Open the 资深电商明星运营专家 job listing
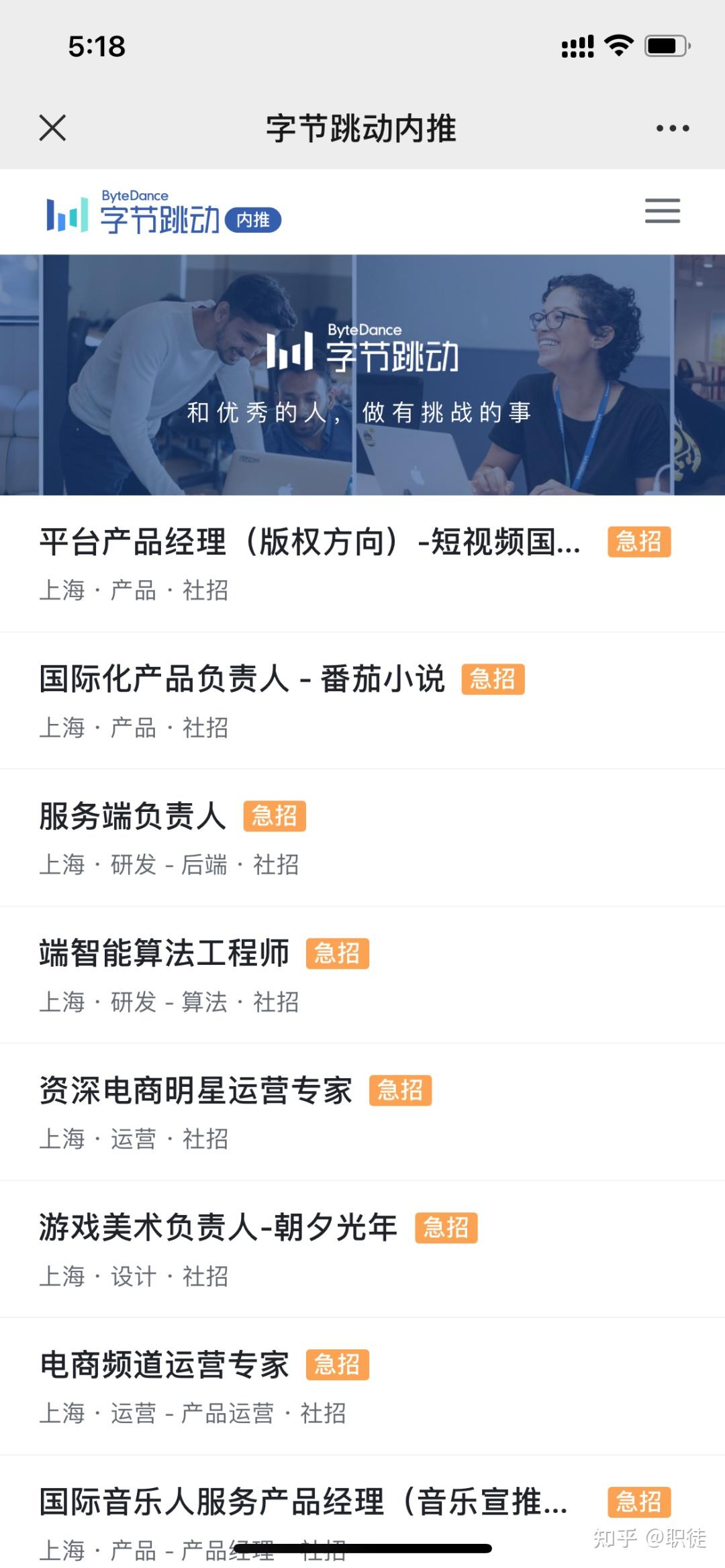 point(194,1091)
